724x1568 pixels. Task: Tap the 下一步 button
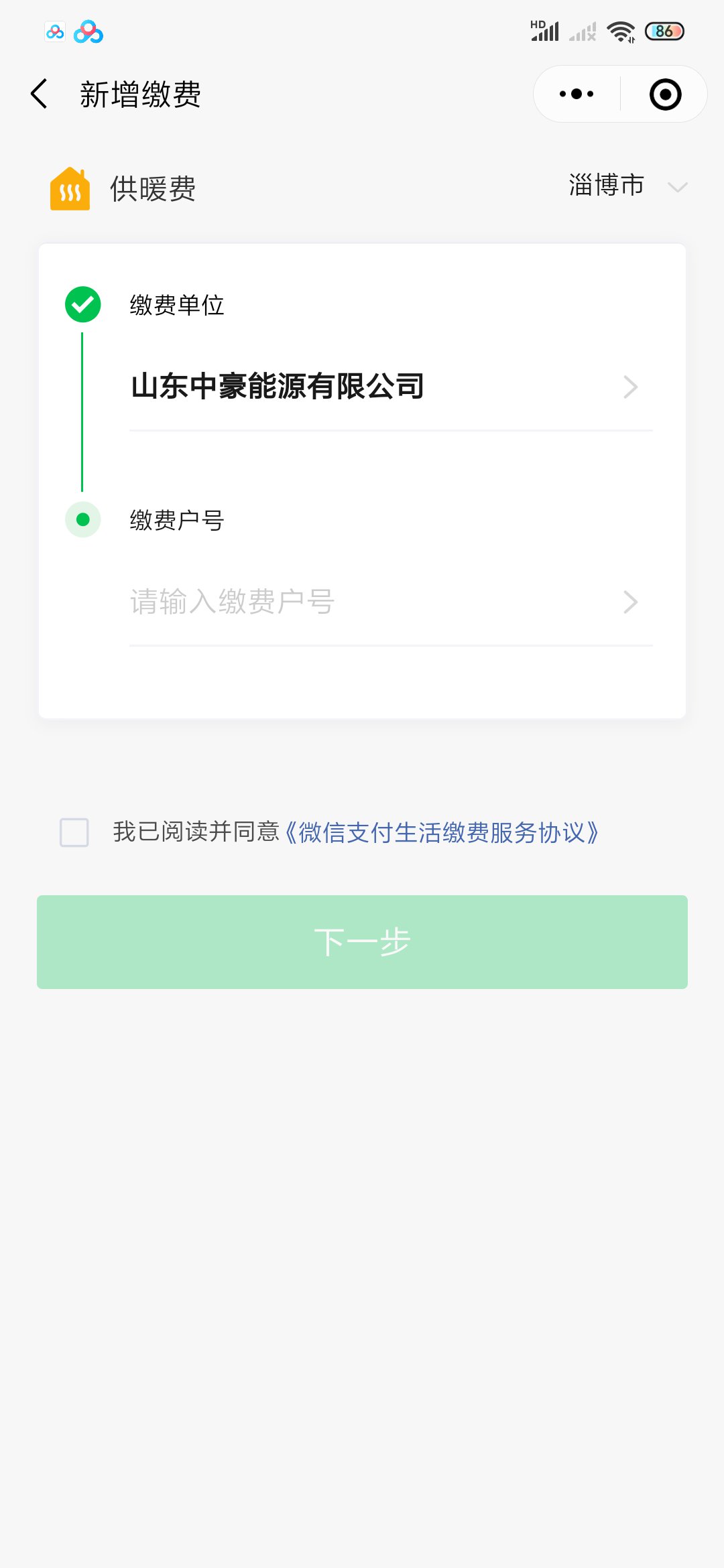pos(362,941)
